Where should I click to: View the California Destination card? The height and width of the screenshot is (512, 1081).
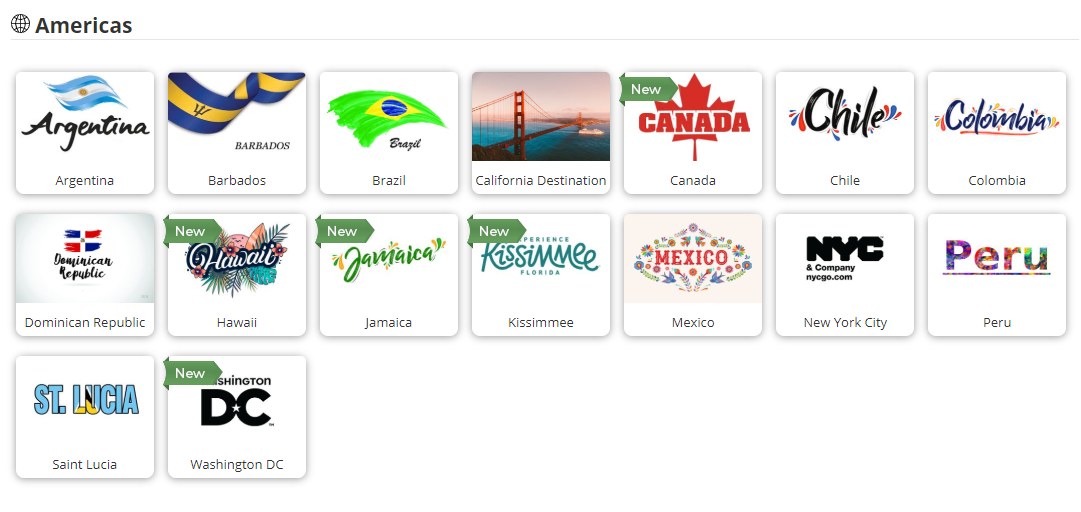[x=540, y=133]
